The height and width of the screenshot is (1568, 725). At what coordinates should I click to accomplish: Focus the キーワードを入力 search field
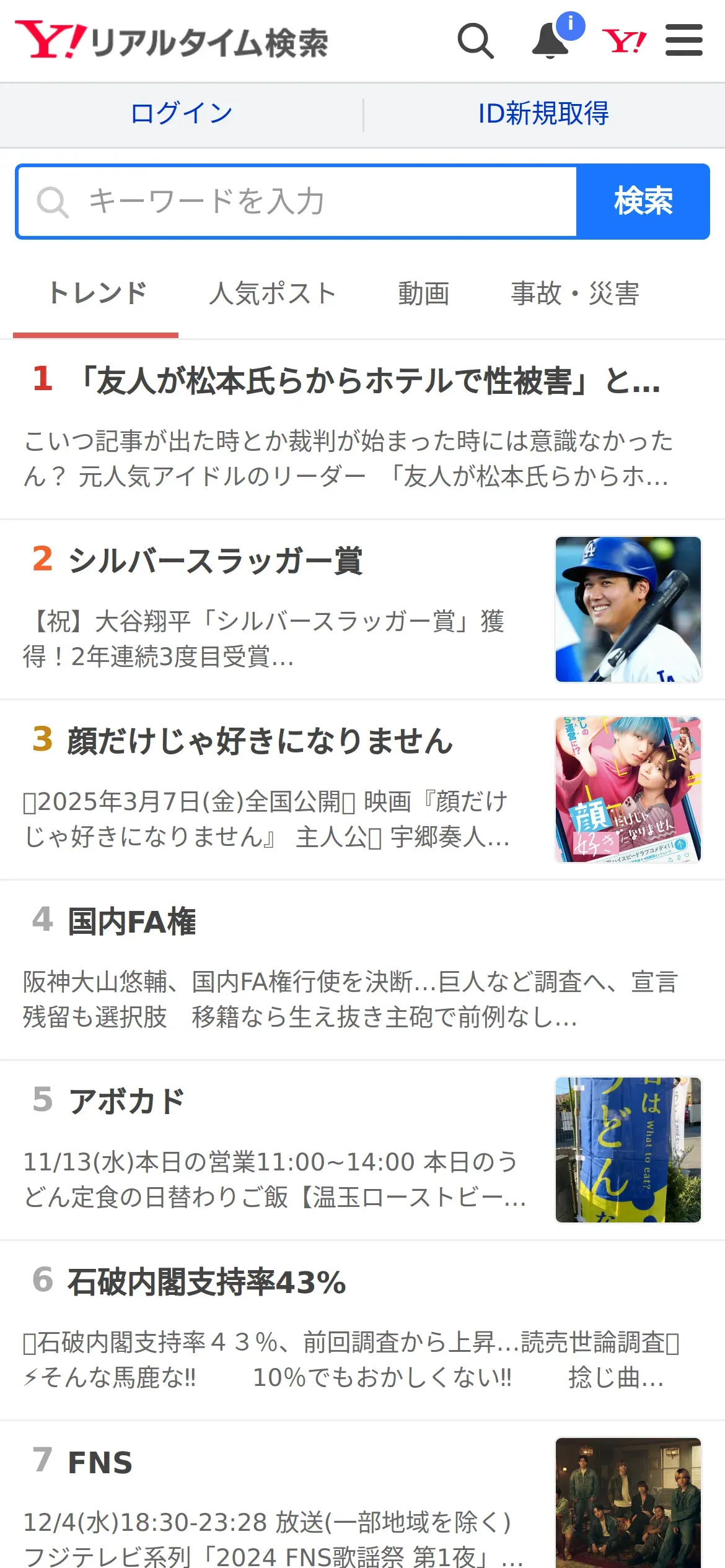297,202
